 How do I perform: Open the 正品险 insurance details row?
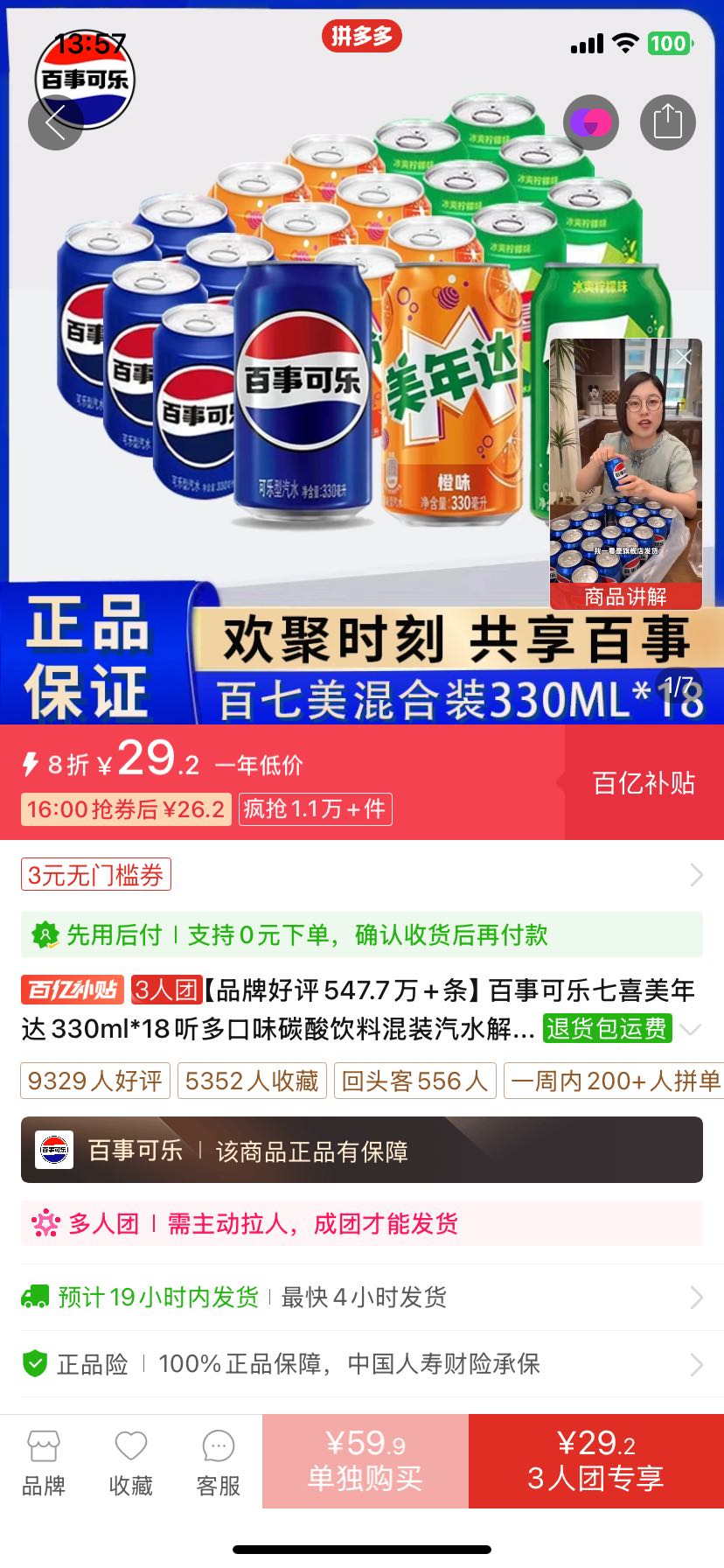362,1363
